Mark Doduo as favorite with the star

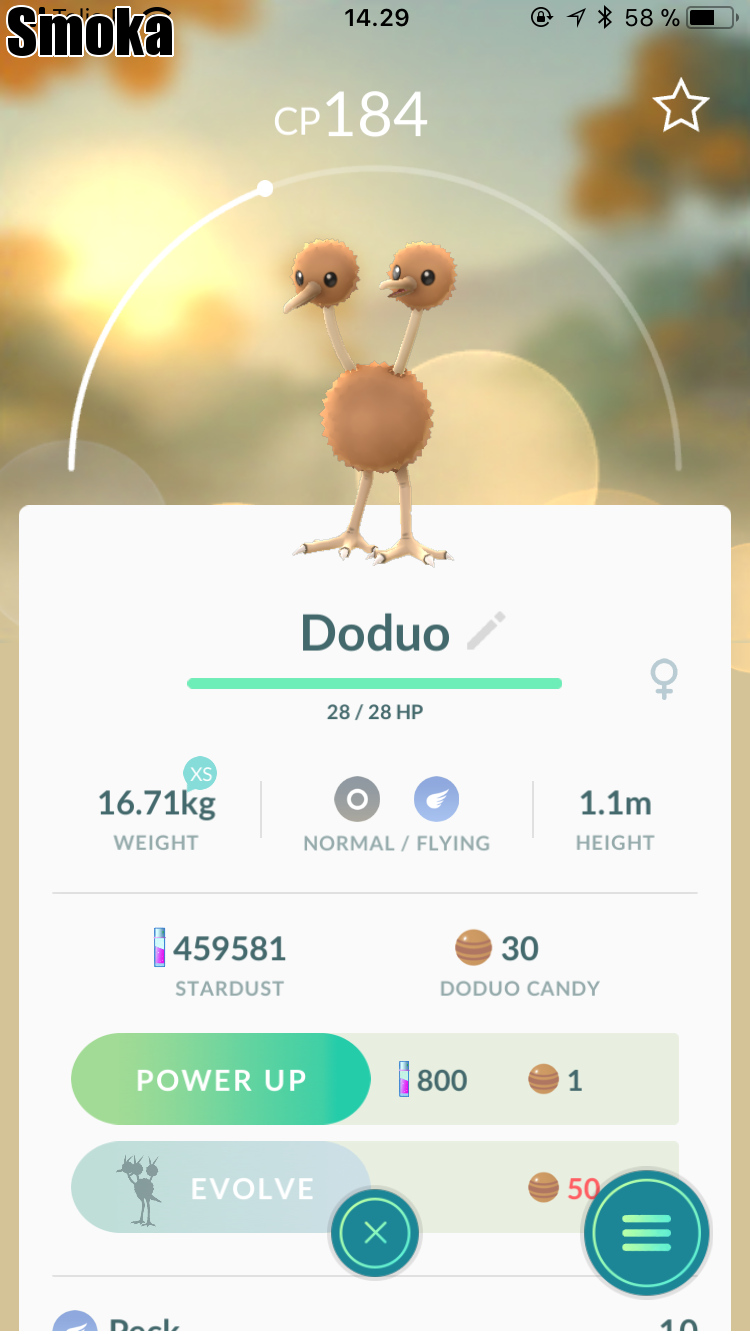[681, 107]
